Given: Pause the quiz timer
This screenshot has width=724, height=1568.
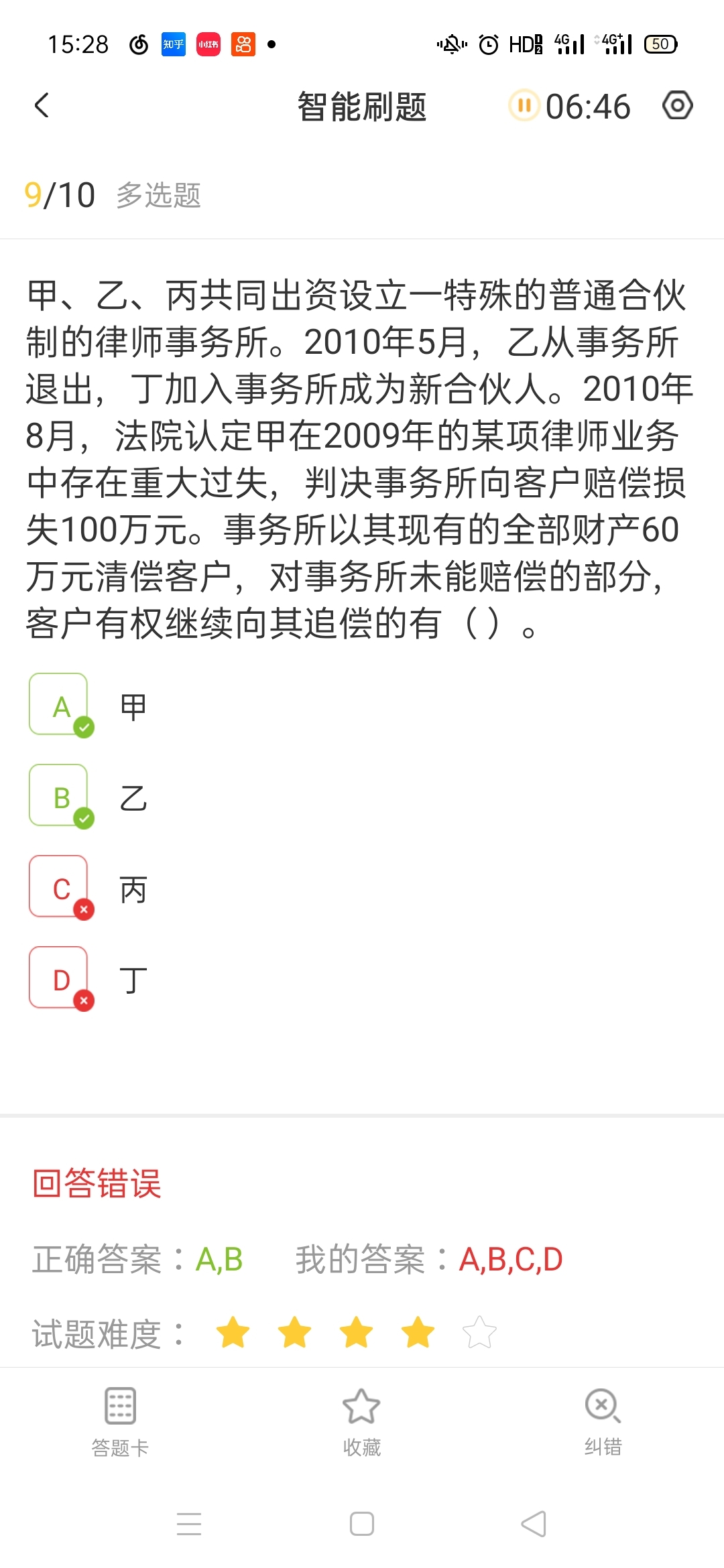Looking at the screenshot, I should coord(524,105).
